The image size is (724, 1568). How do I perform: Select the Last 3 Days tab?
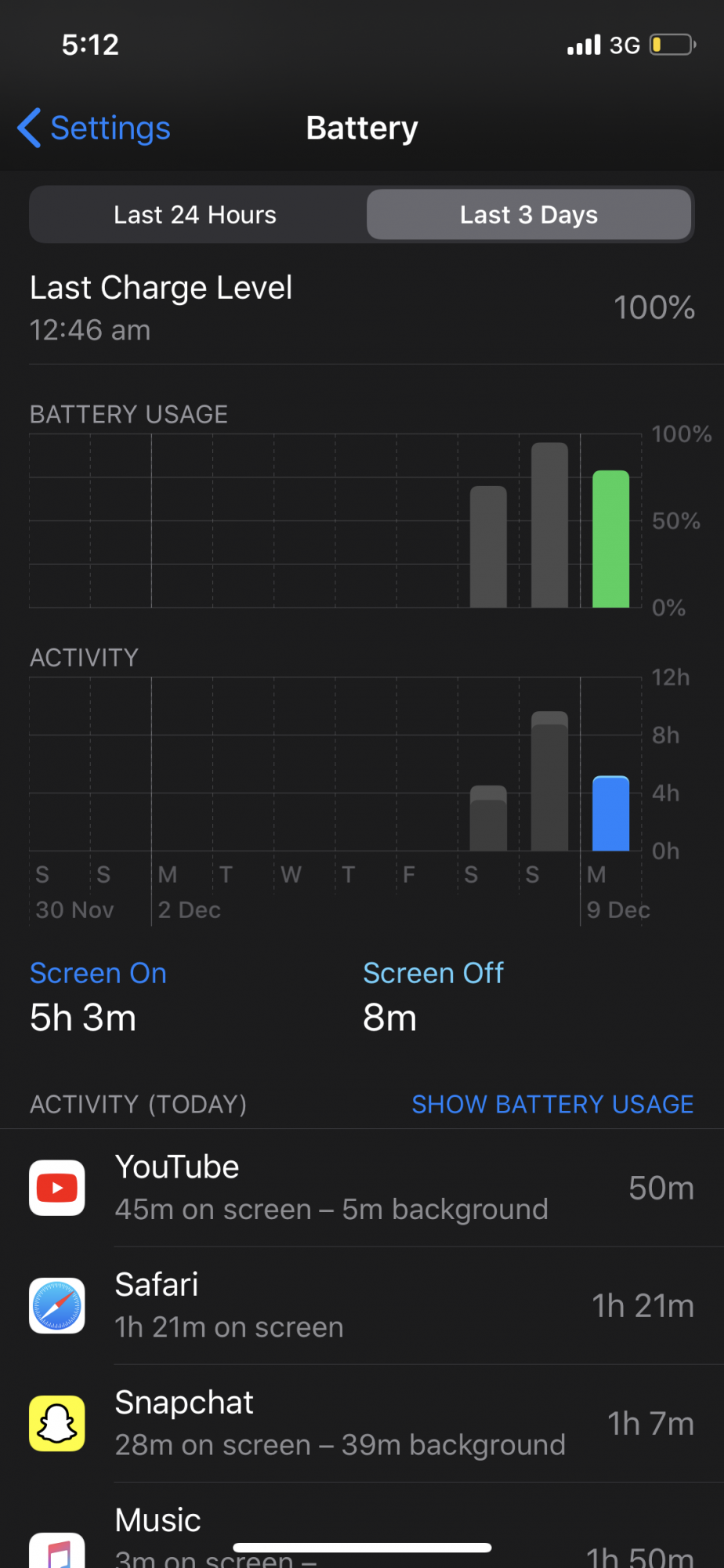click(529, 215)
